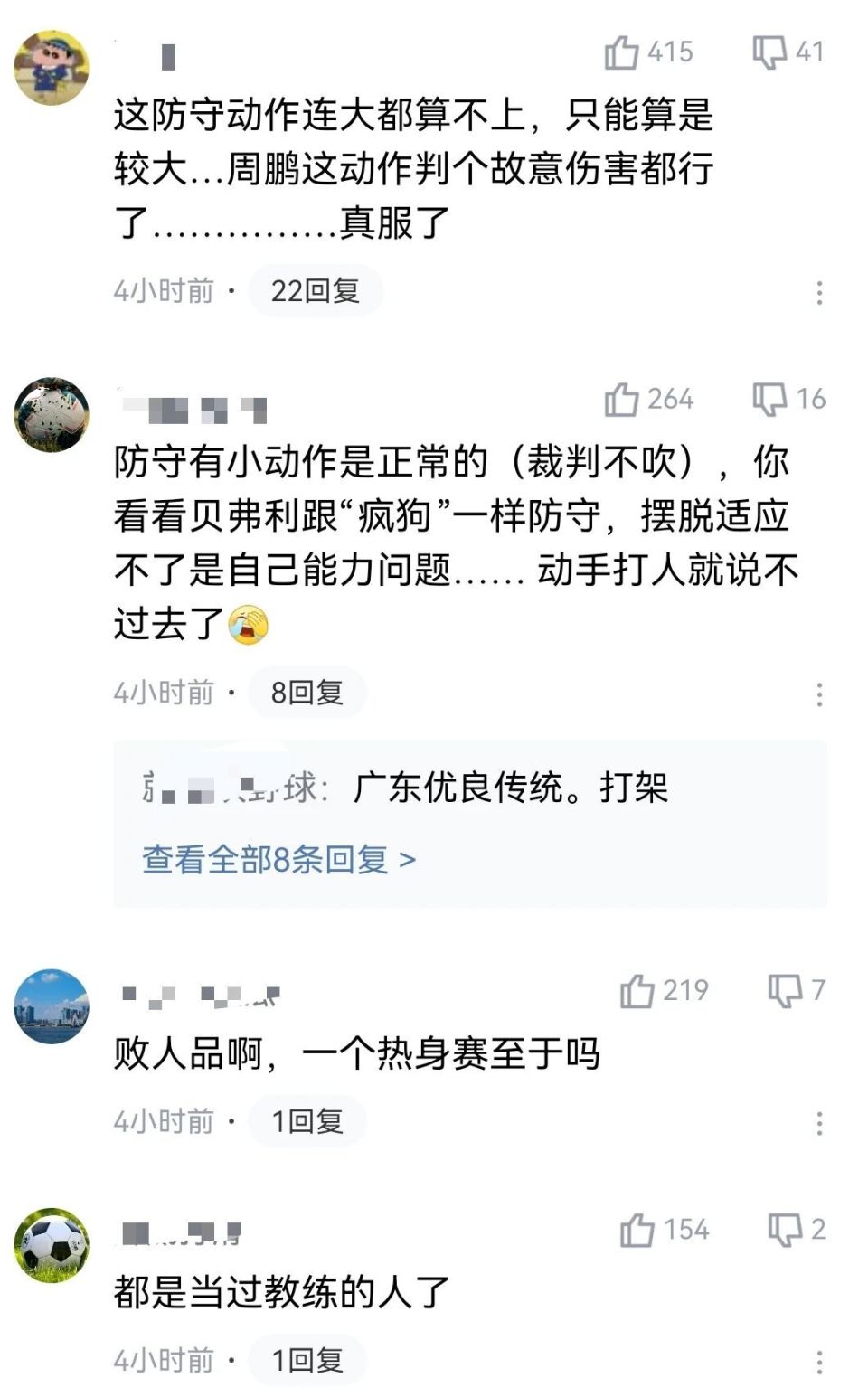Open the 8回复 button on the second comment

tap(309, 692)
